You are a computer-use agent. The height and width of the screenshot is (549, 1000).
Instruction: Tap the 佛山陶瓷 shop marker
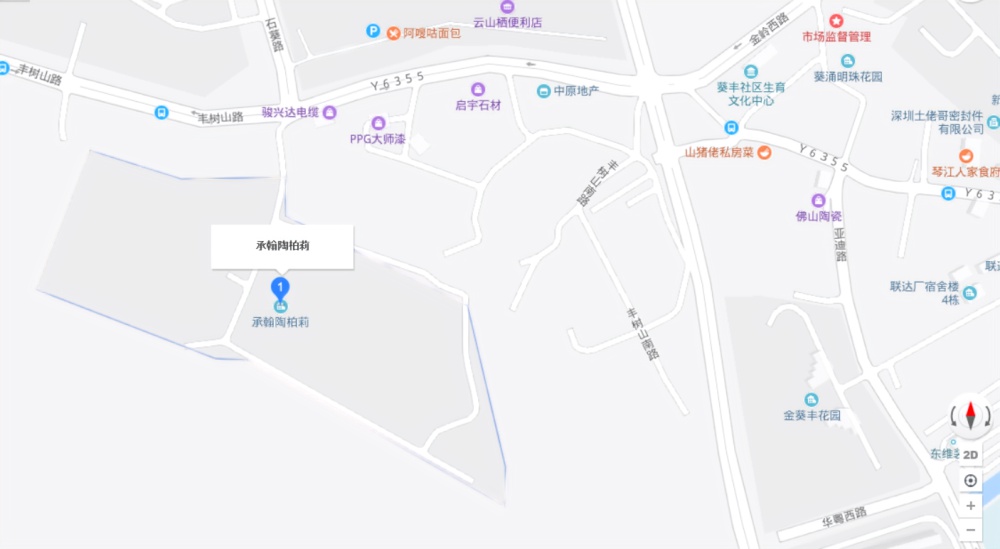(818, 200)
